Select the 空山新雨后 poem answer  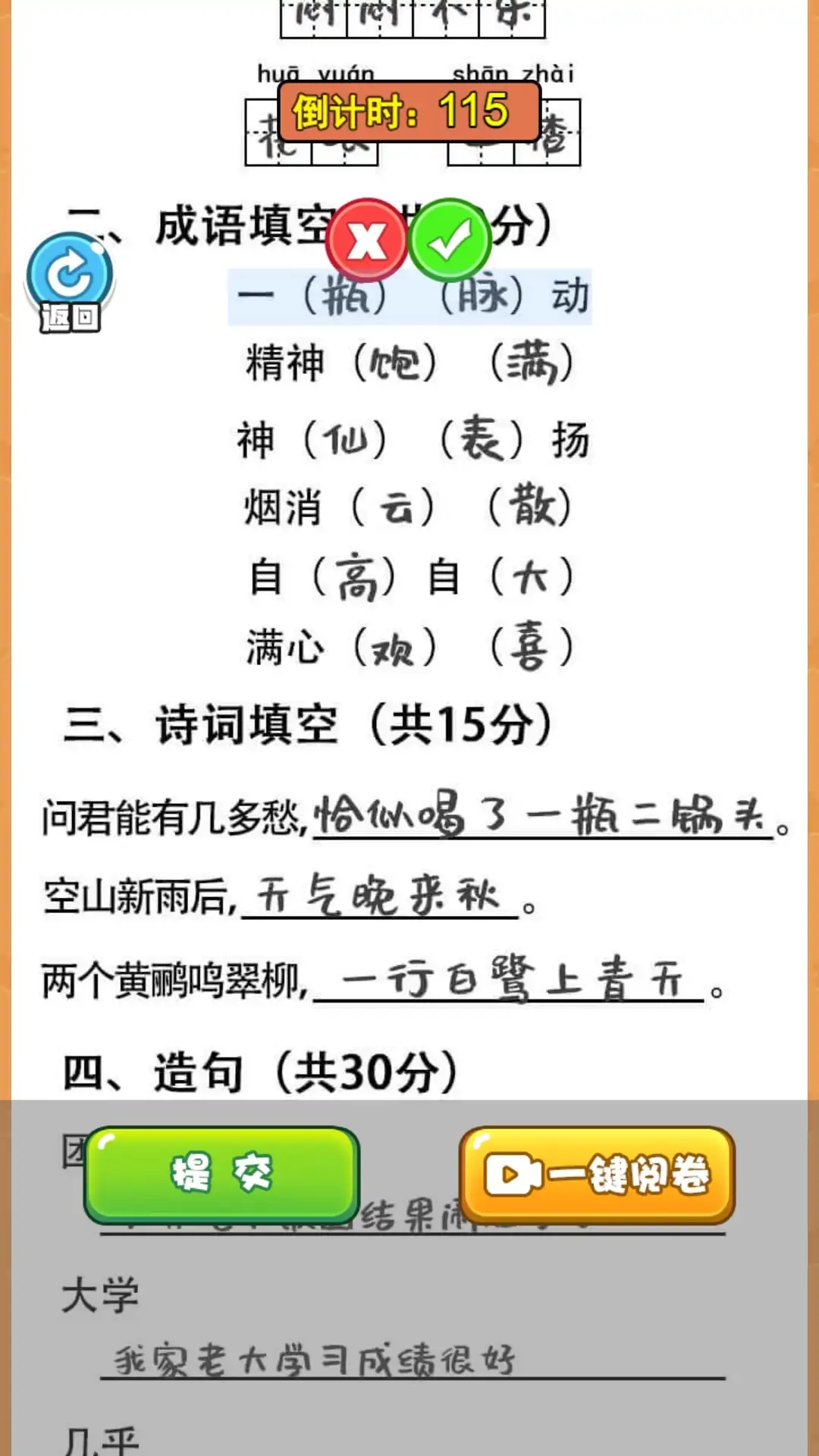[379, 896]
